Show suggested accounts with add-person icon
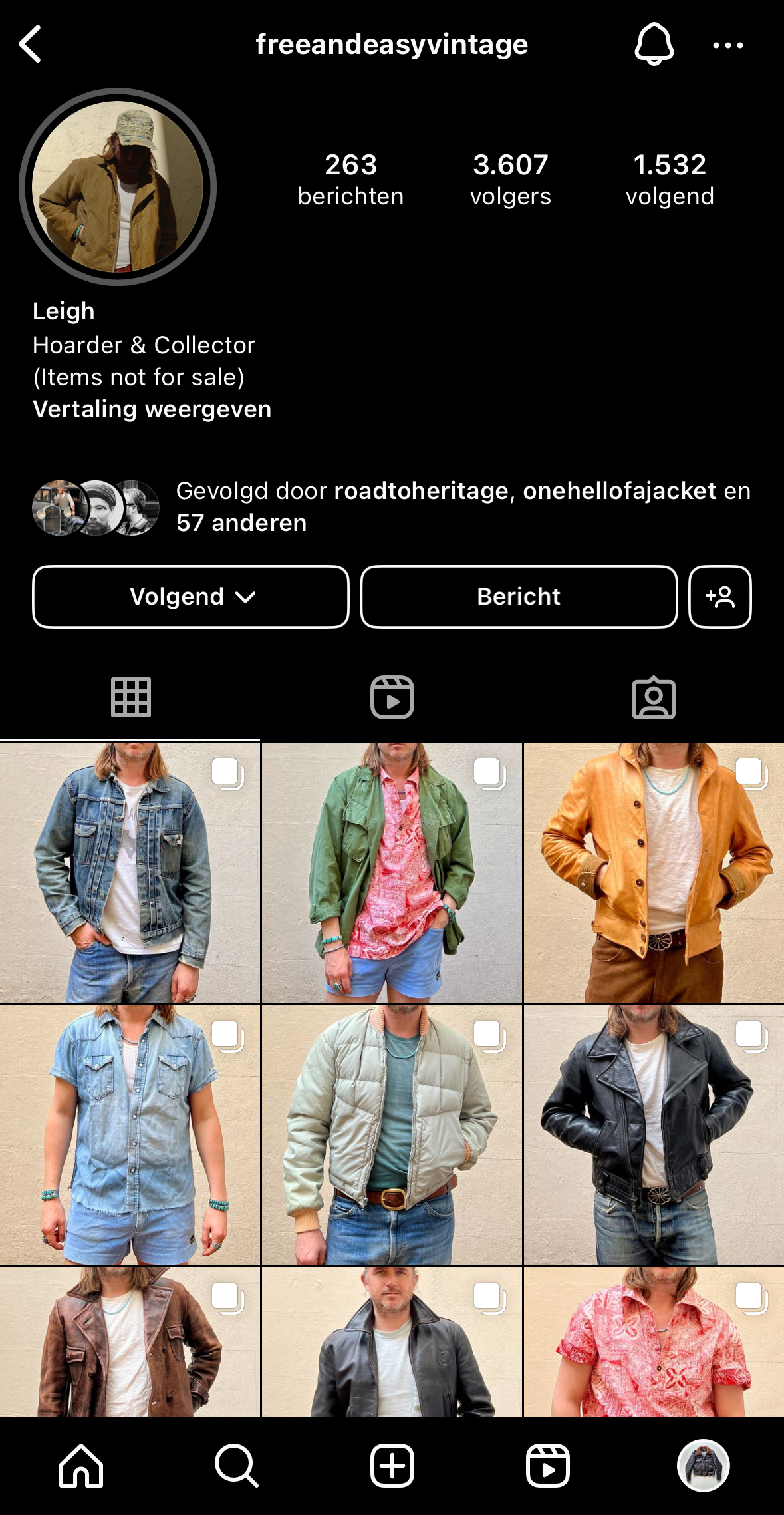Screen dimensions: 784x1515 click(x=720, y=597)
